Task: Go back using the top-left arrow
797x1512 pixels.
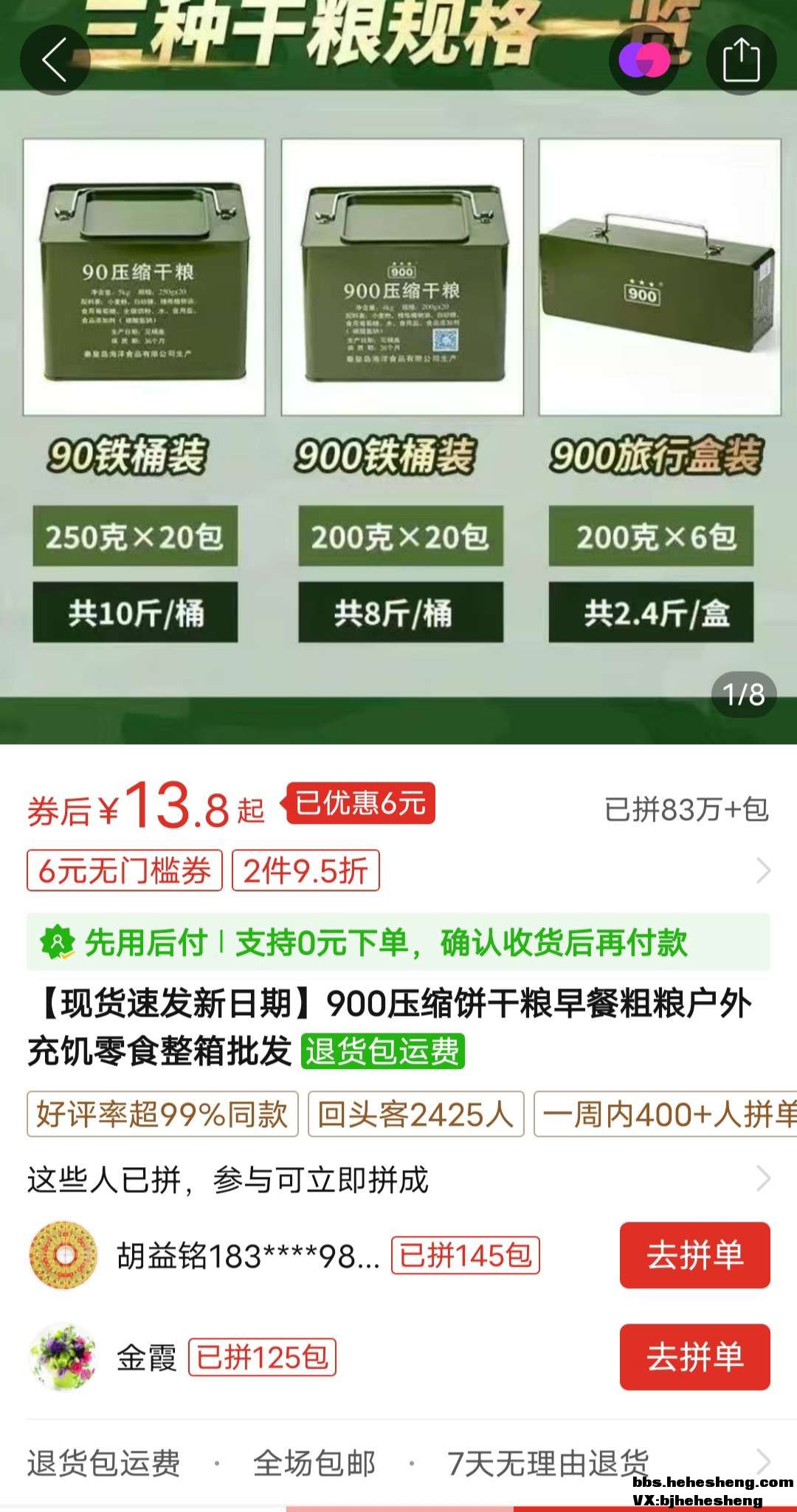Action: click(55, 60)
